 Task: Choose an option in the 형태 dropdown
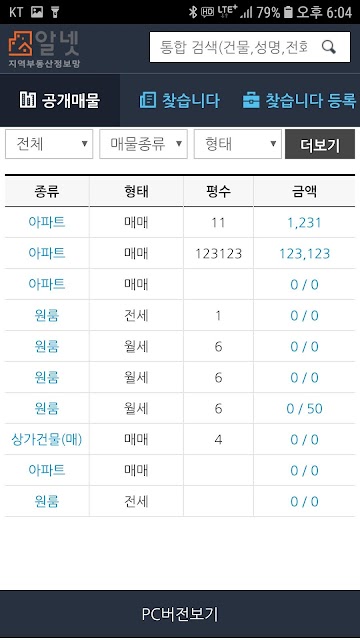[x=238, y=144]
